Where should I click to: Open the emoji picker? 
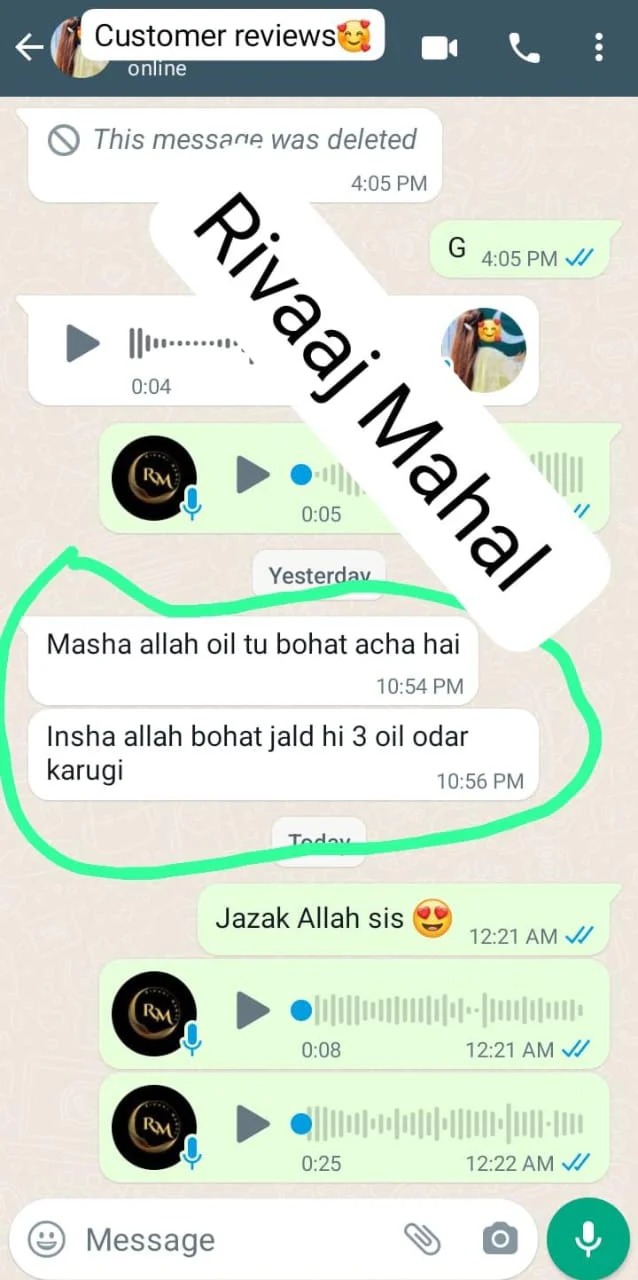[46, 1240]
